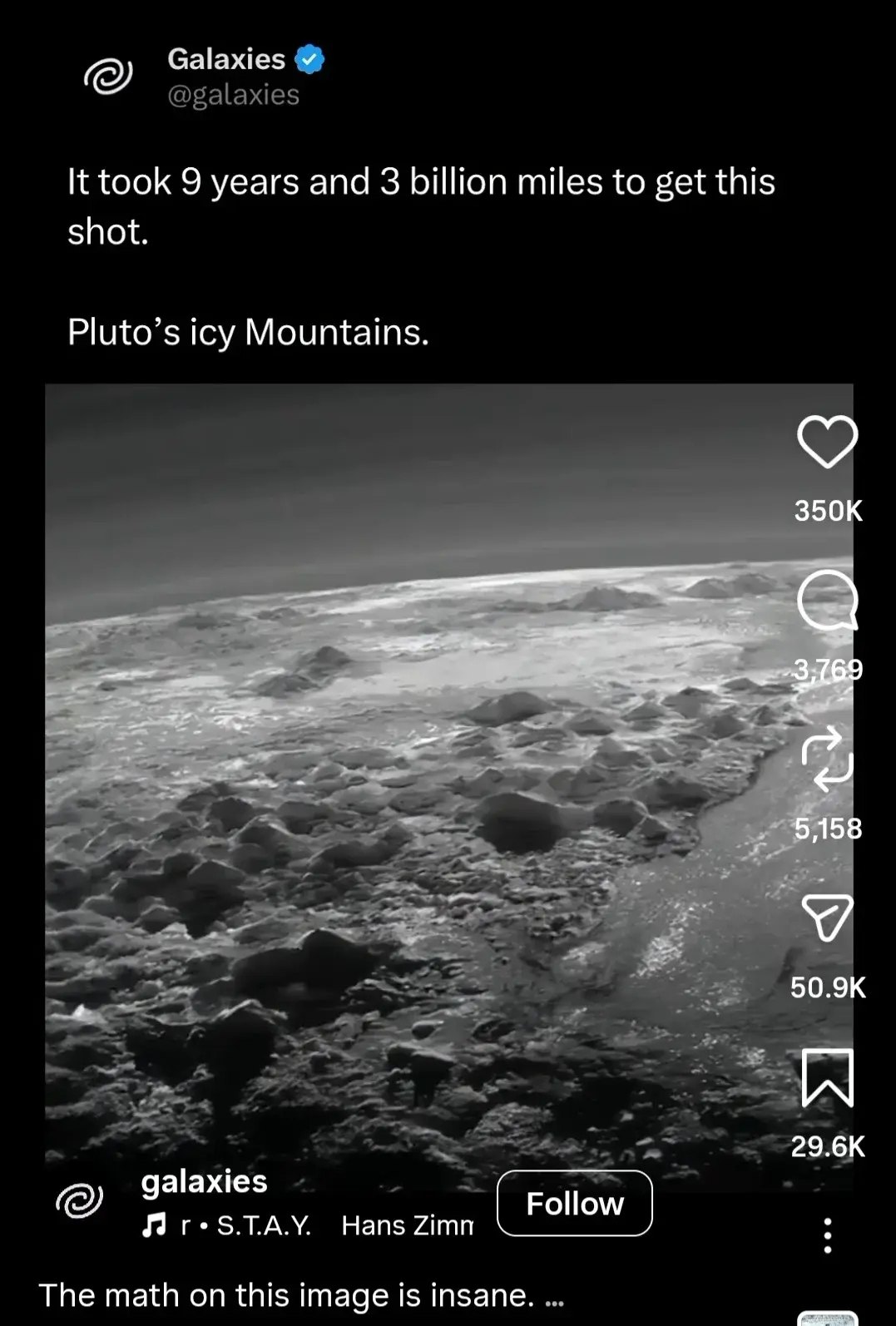Screen dimensions: 896x1326
Task: Expand the caption using the ellipsis
Action: (x=553, y=1298)
